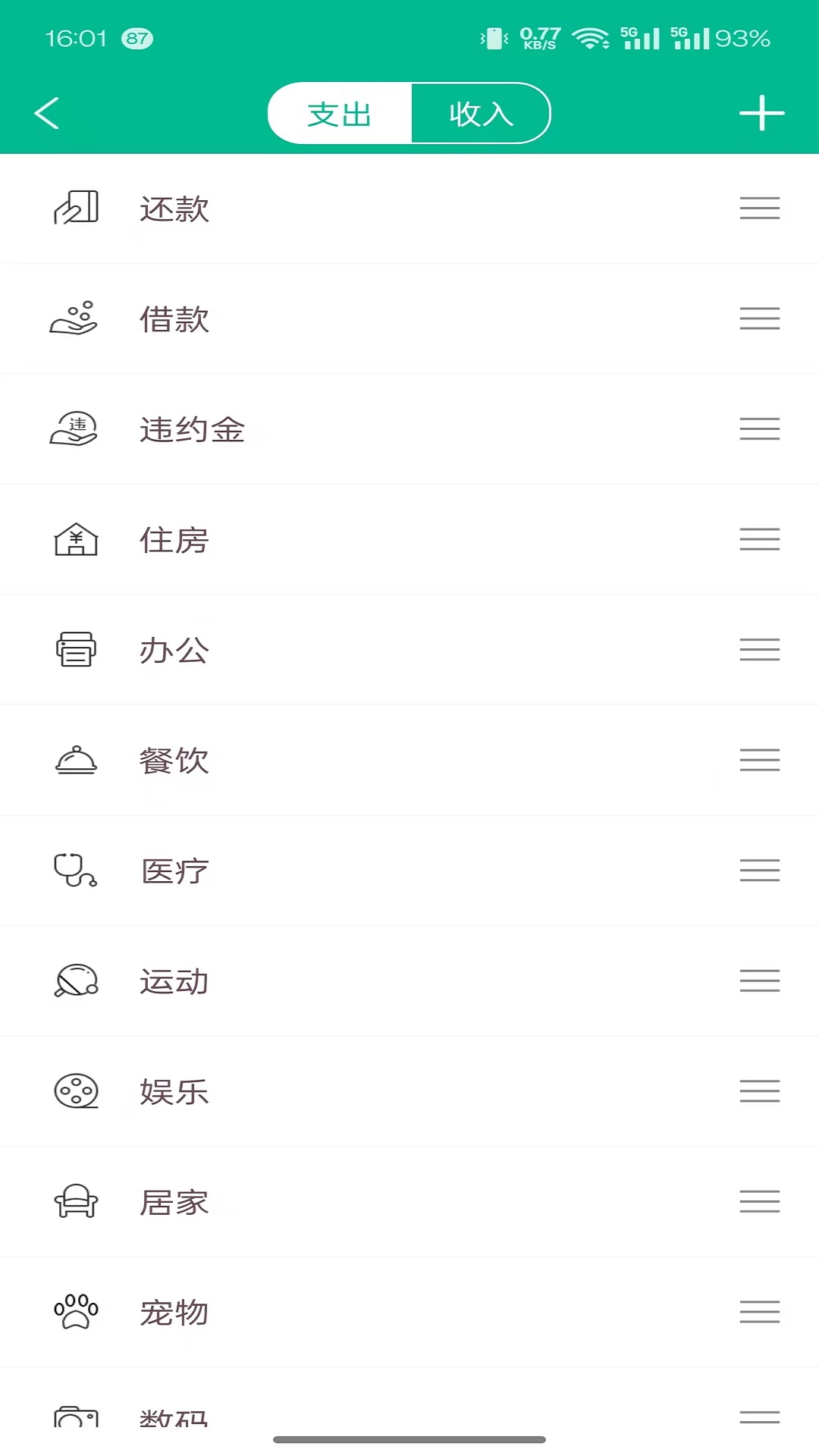
Task: Tap the drag handle for 宠物 row
Action: pos(759,1313)
